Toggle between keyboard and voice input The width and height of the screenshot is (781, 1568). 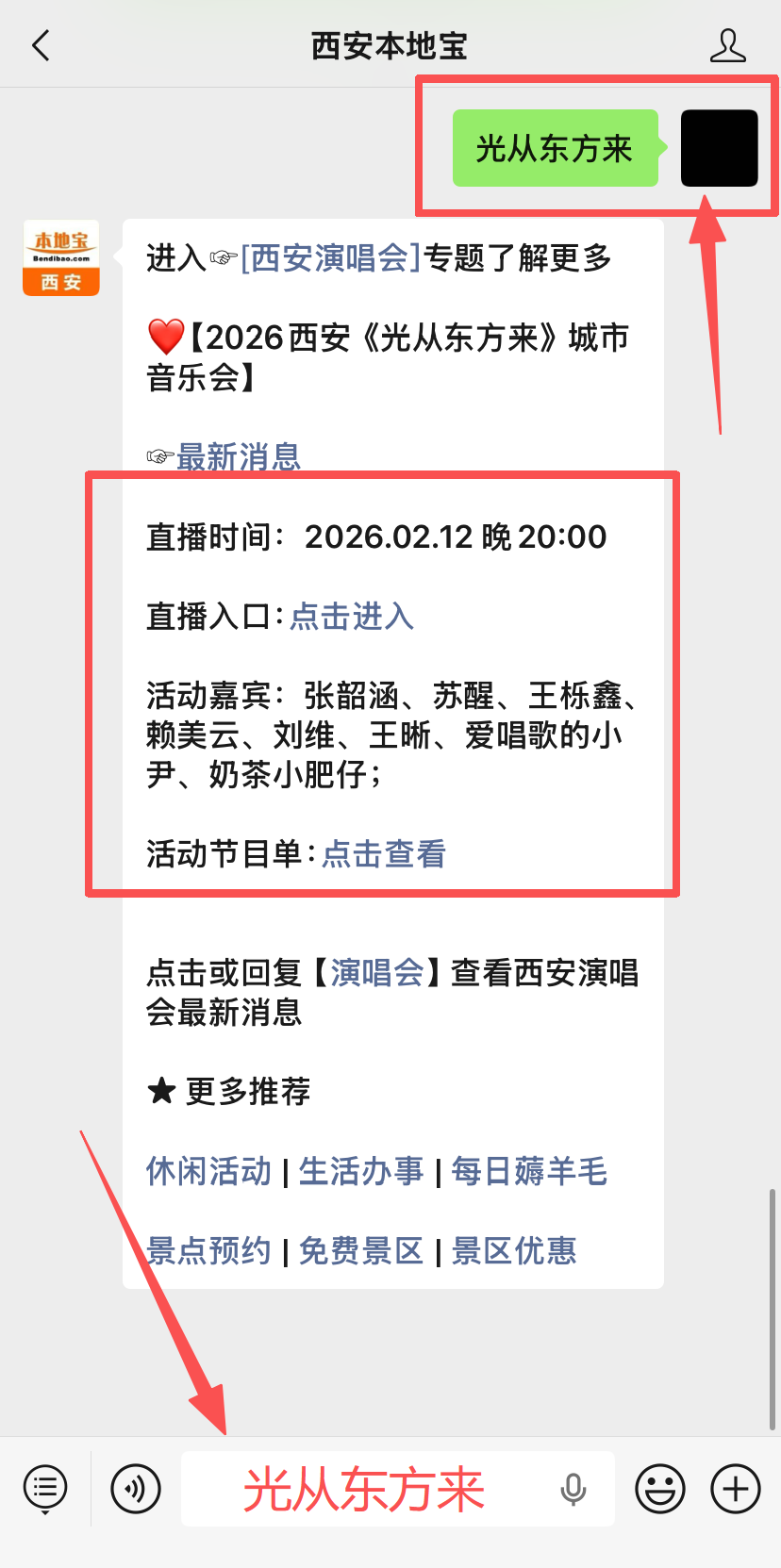[135, 1488]
